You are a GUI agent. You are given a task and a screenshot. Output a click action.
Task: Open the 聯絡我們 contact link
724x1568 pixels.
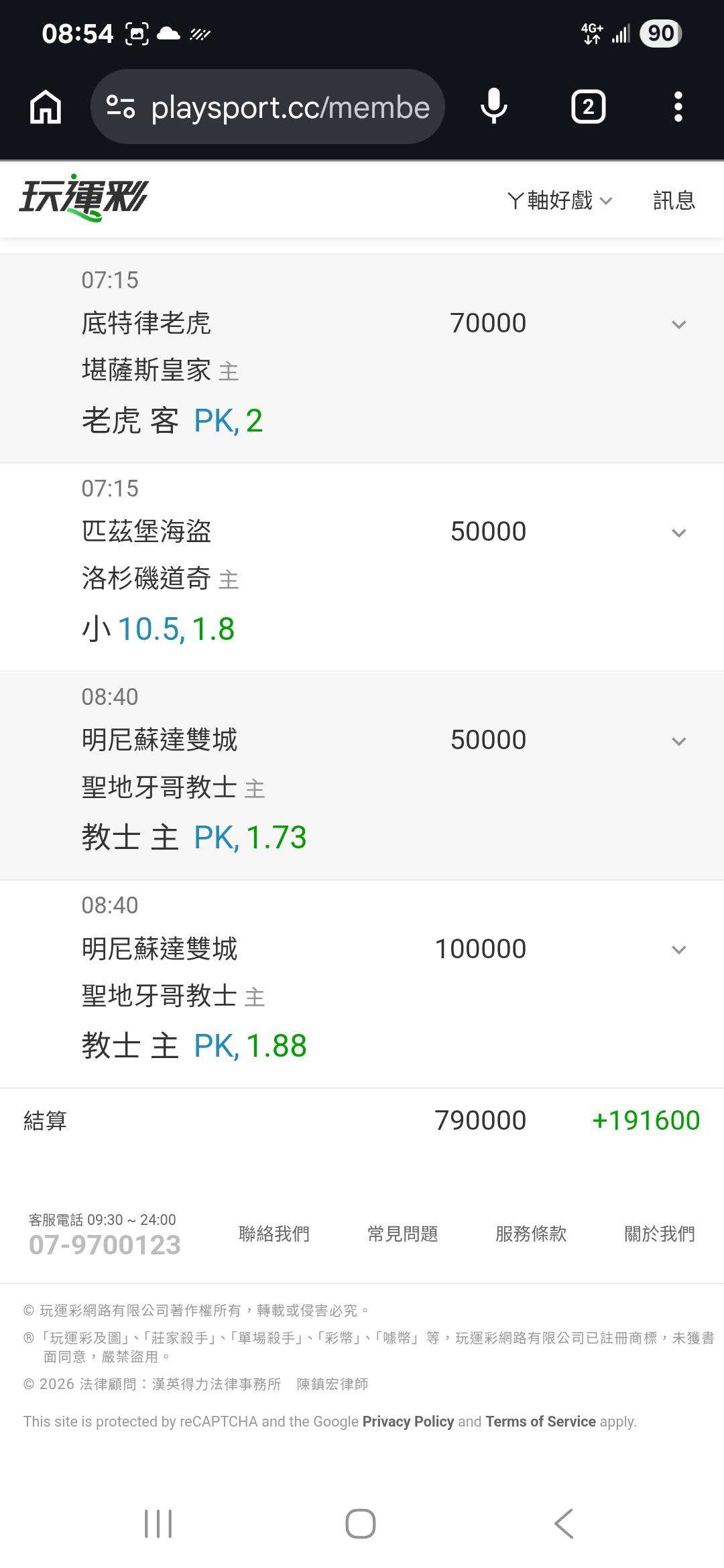tap(274, 1234)
